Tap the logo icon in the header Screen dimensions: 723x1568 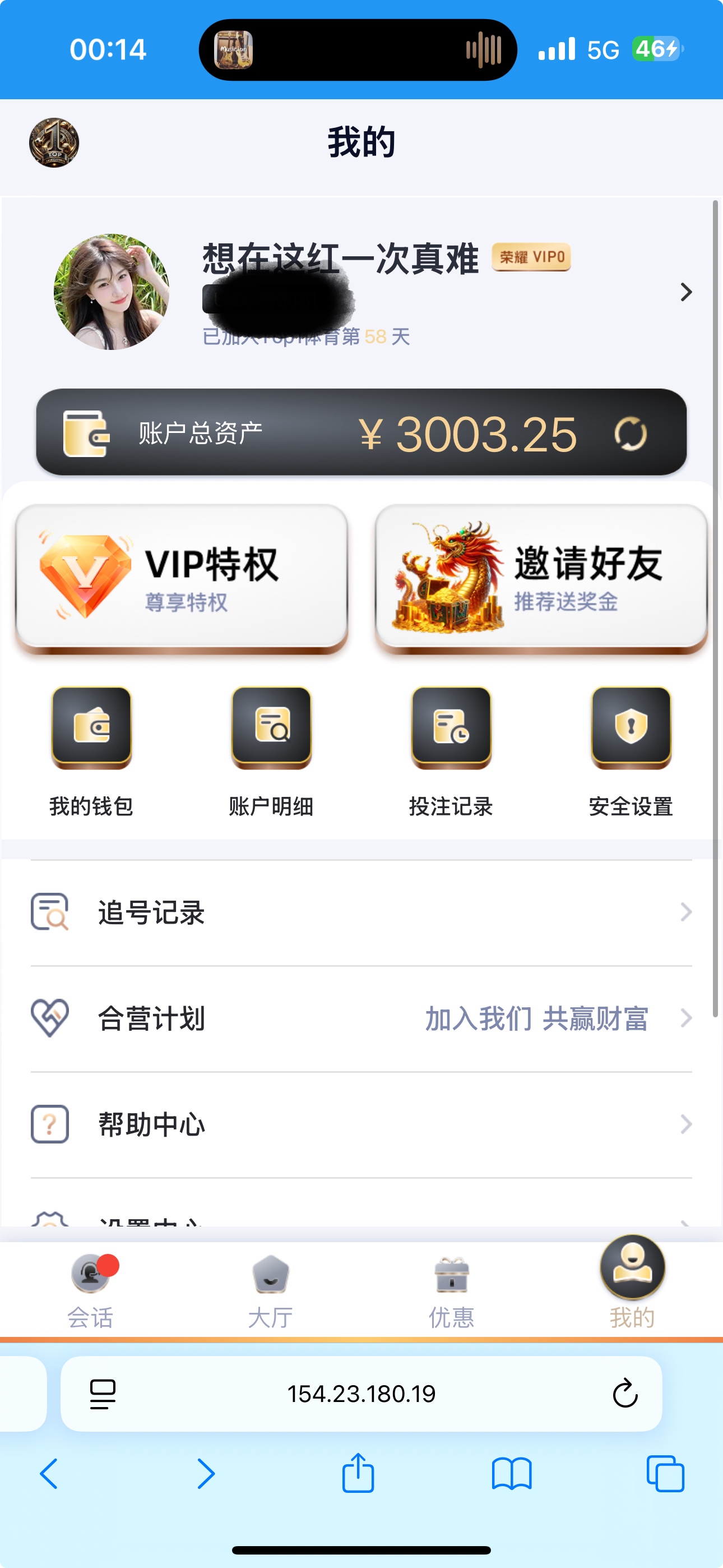coord(54,142)
